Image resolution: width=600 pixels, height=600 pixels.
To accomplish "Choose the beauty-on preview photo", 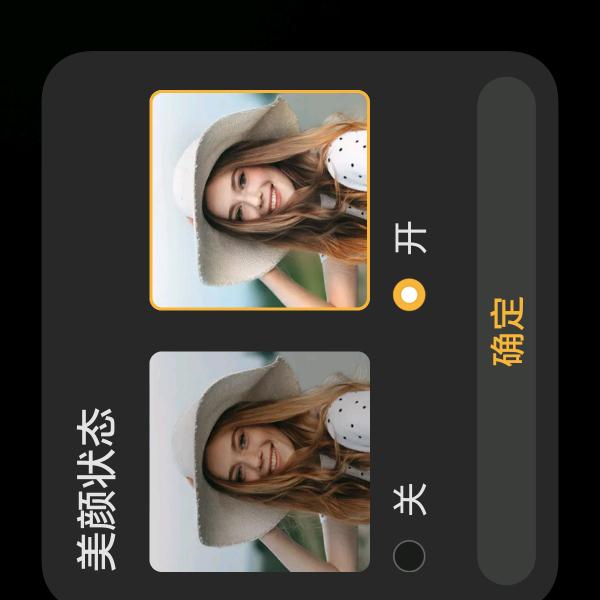I will 260,200.
